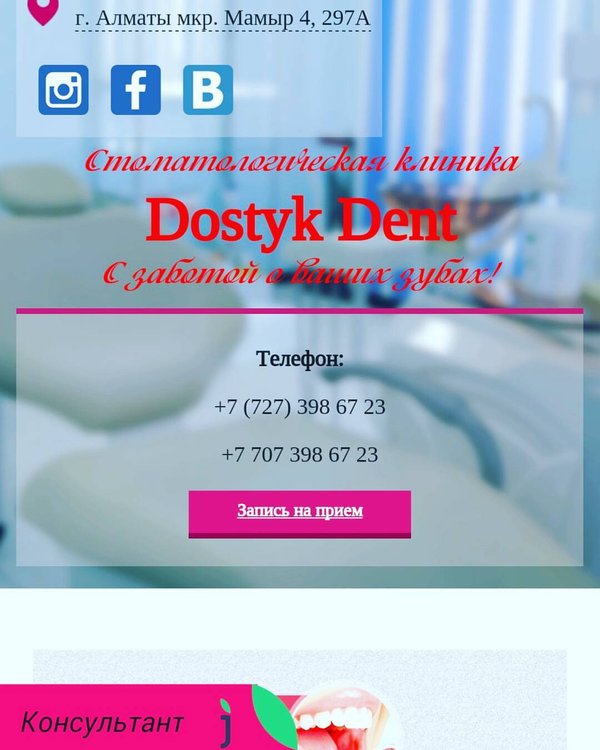Open the clinic's Facebook page
The image size is (600, 750).
tap(135, 90)
